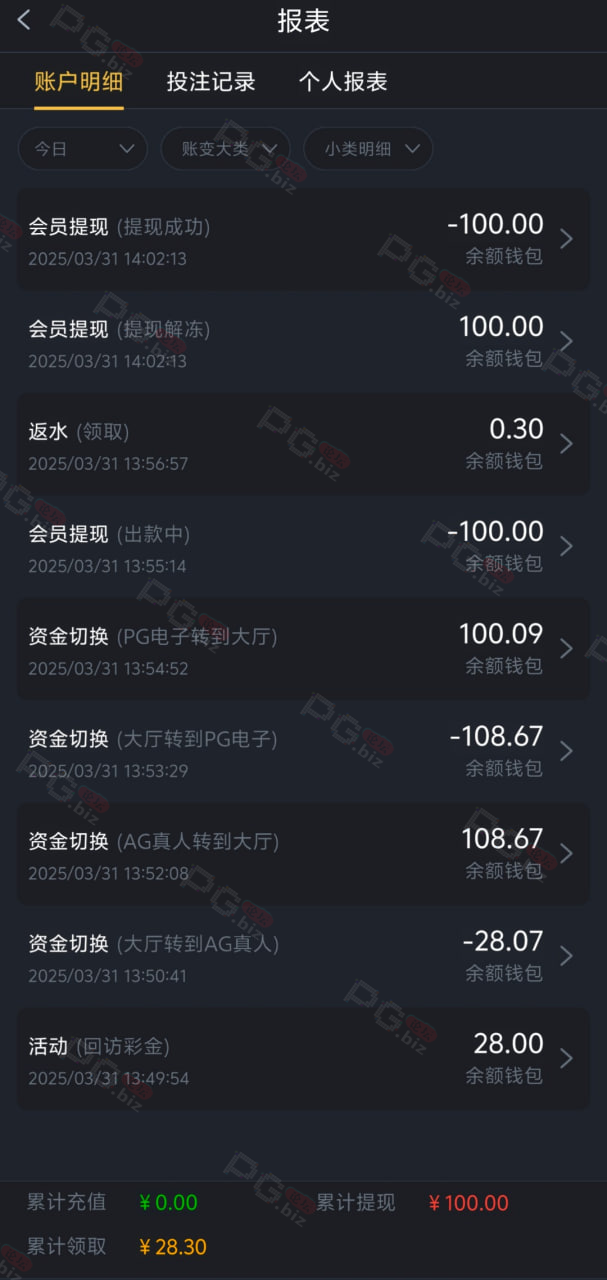View the PG电子转到大厅 transfer details

click(303, 649)
